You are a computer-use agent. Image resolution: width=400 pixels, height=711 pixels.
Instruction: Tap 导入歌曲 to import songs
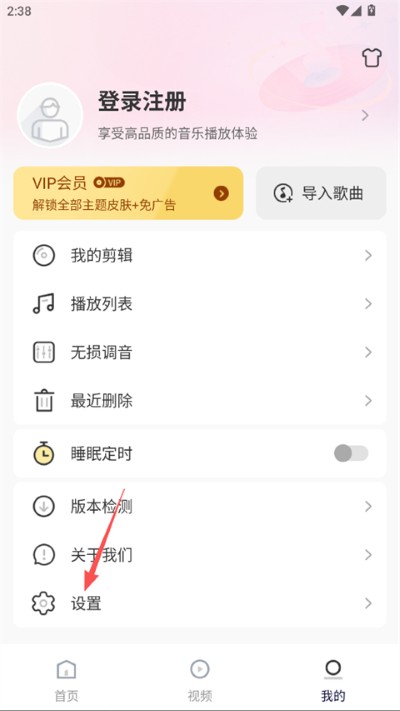pos(321,193)
